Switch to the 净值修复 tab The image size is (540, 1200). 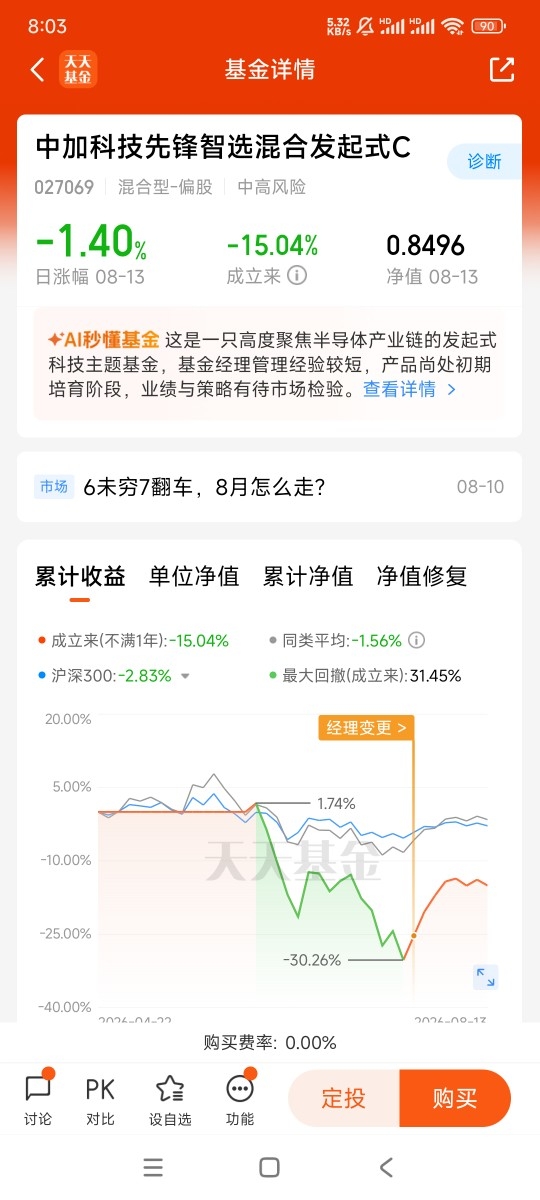422,576
